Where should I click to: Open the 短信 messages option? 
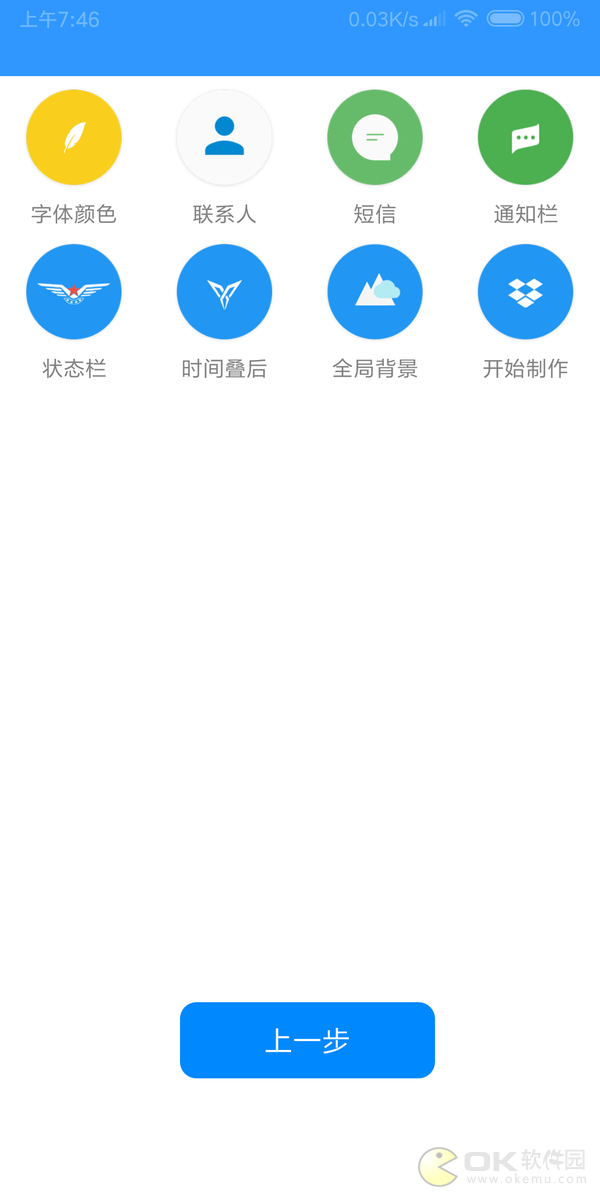[x=375, y=138]
